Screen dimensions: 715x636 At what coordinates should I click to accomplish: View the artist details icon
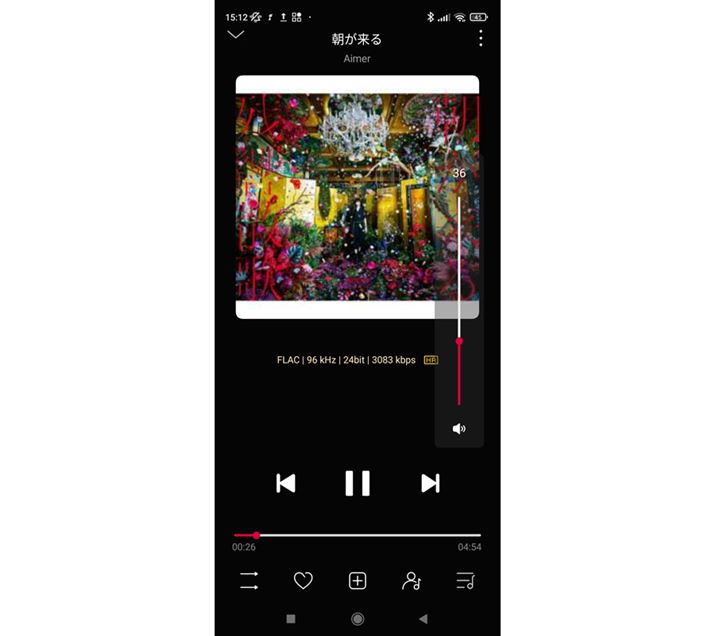coord(411,581)
